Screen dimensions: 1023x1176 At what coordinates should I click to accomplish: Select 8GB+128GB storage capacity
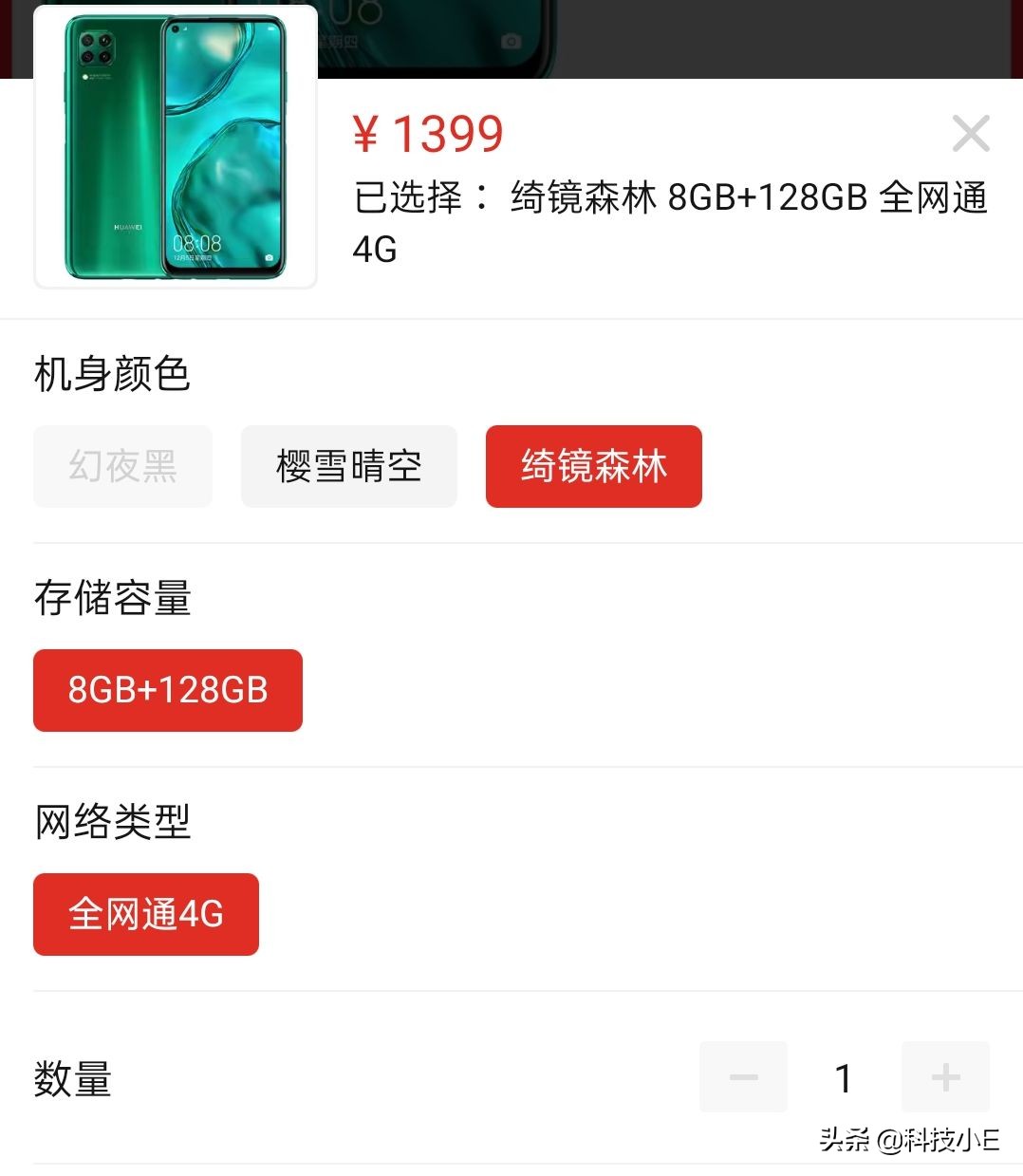pos(168,690)
